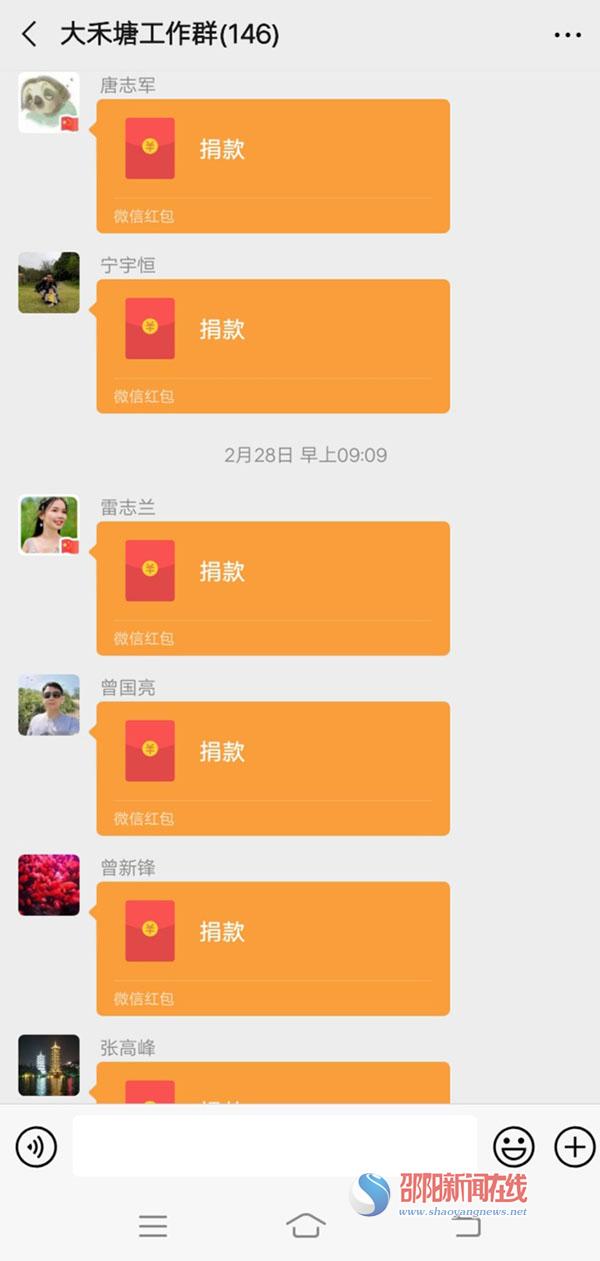
Task: Open 唐志军's 捐款 red packet
Action: [273, 166]
